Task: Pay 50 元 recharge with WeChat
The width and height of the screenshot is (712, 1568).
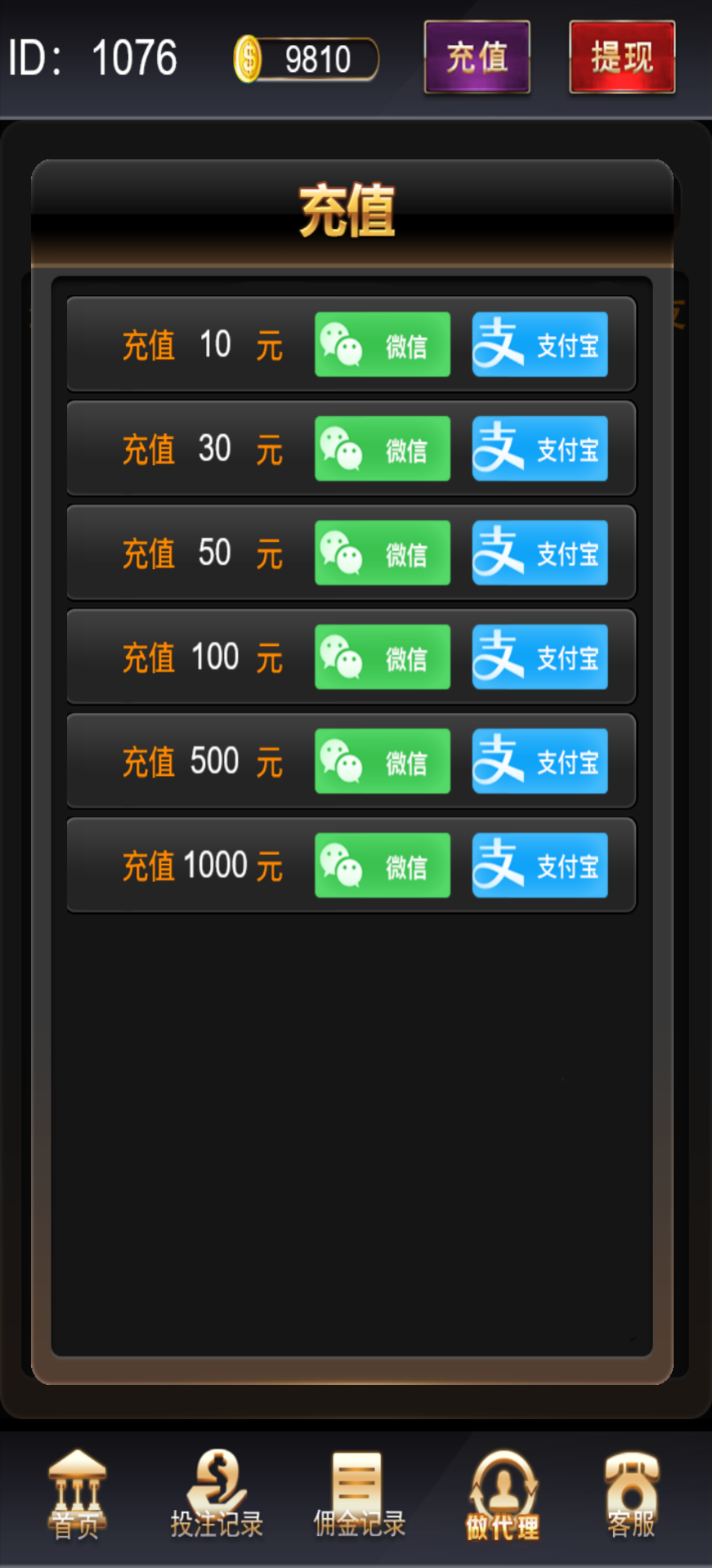Action: (382, 553)
